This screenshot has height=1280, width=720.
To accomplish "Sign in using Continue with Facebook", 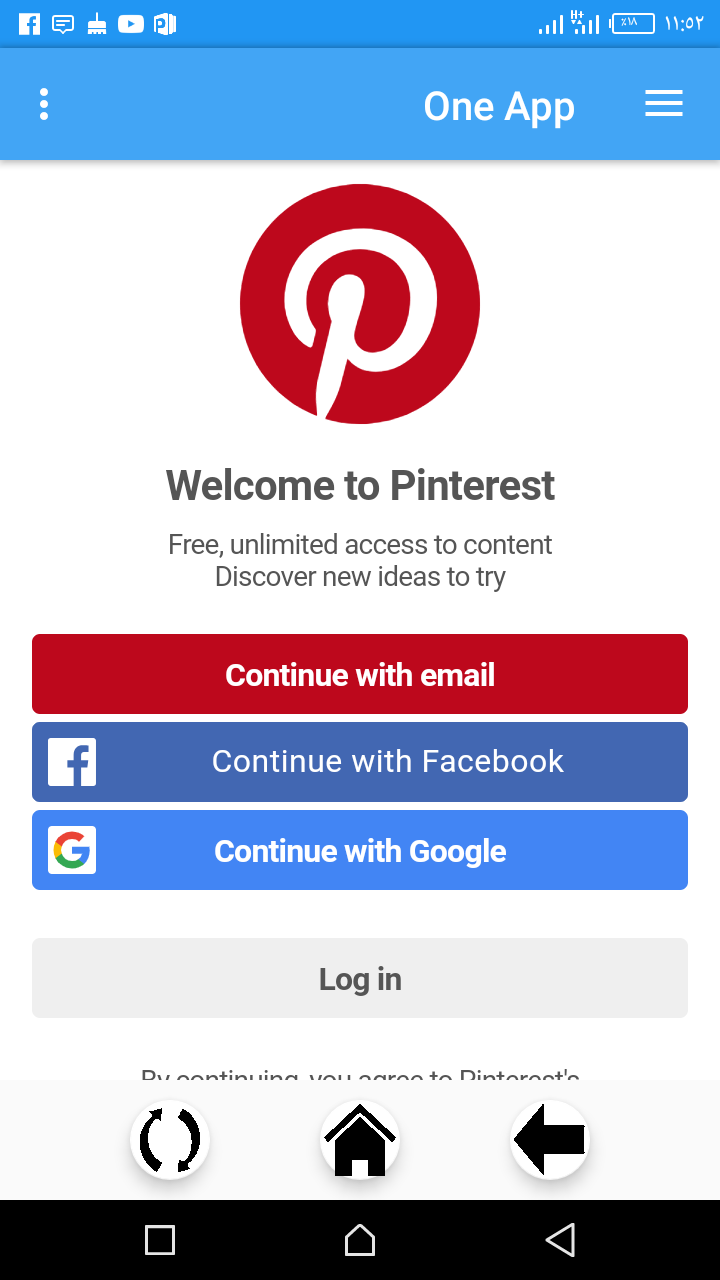I will (x=360, y=762).
